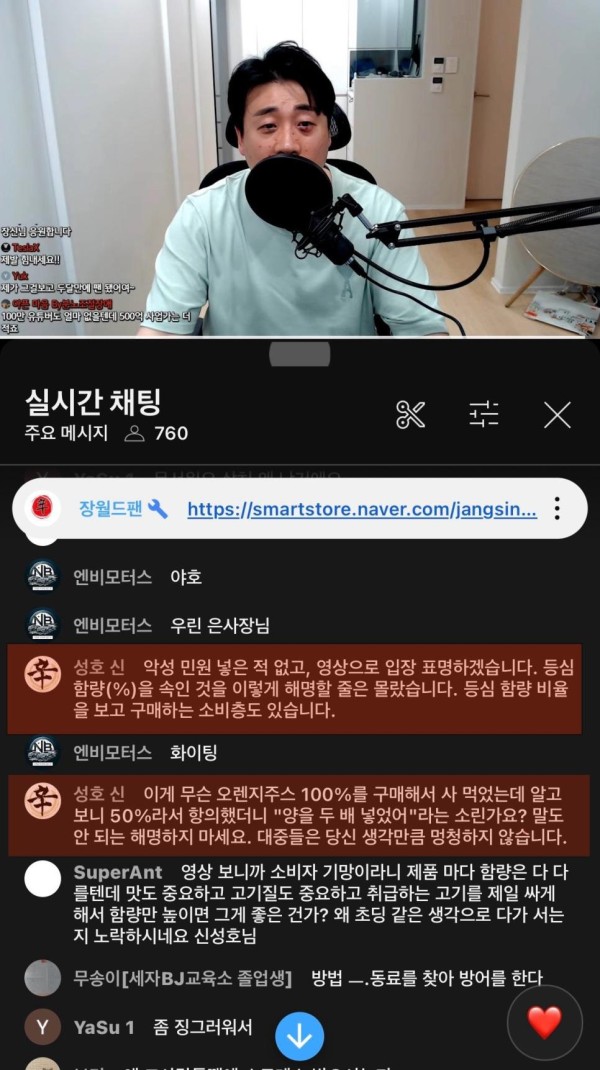The width and height of the screenshot is (600, 1070).
Task: Open chat filter settings
Action: point(484,414)
